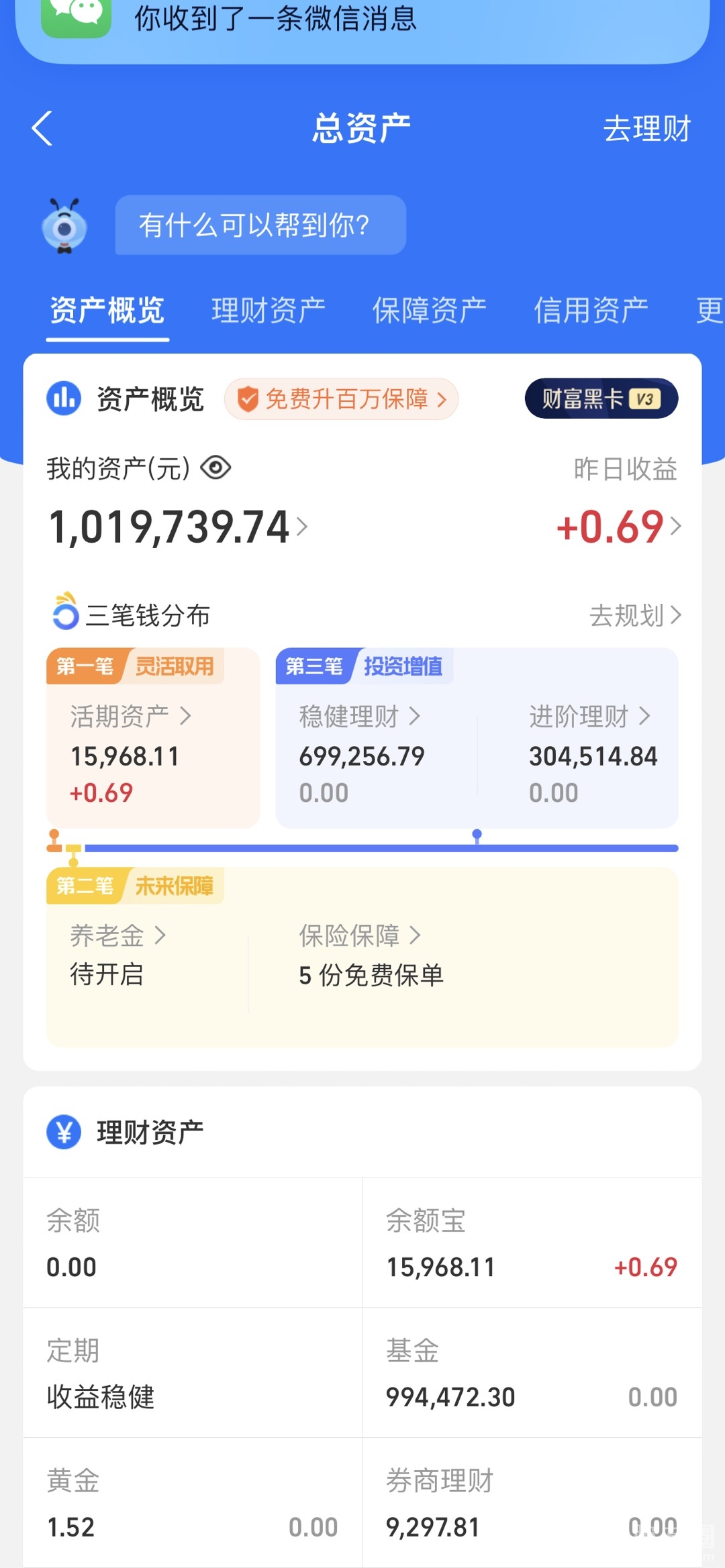
Task: Open 保险保障 with free policies
Action: point(360,935)
